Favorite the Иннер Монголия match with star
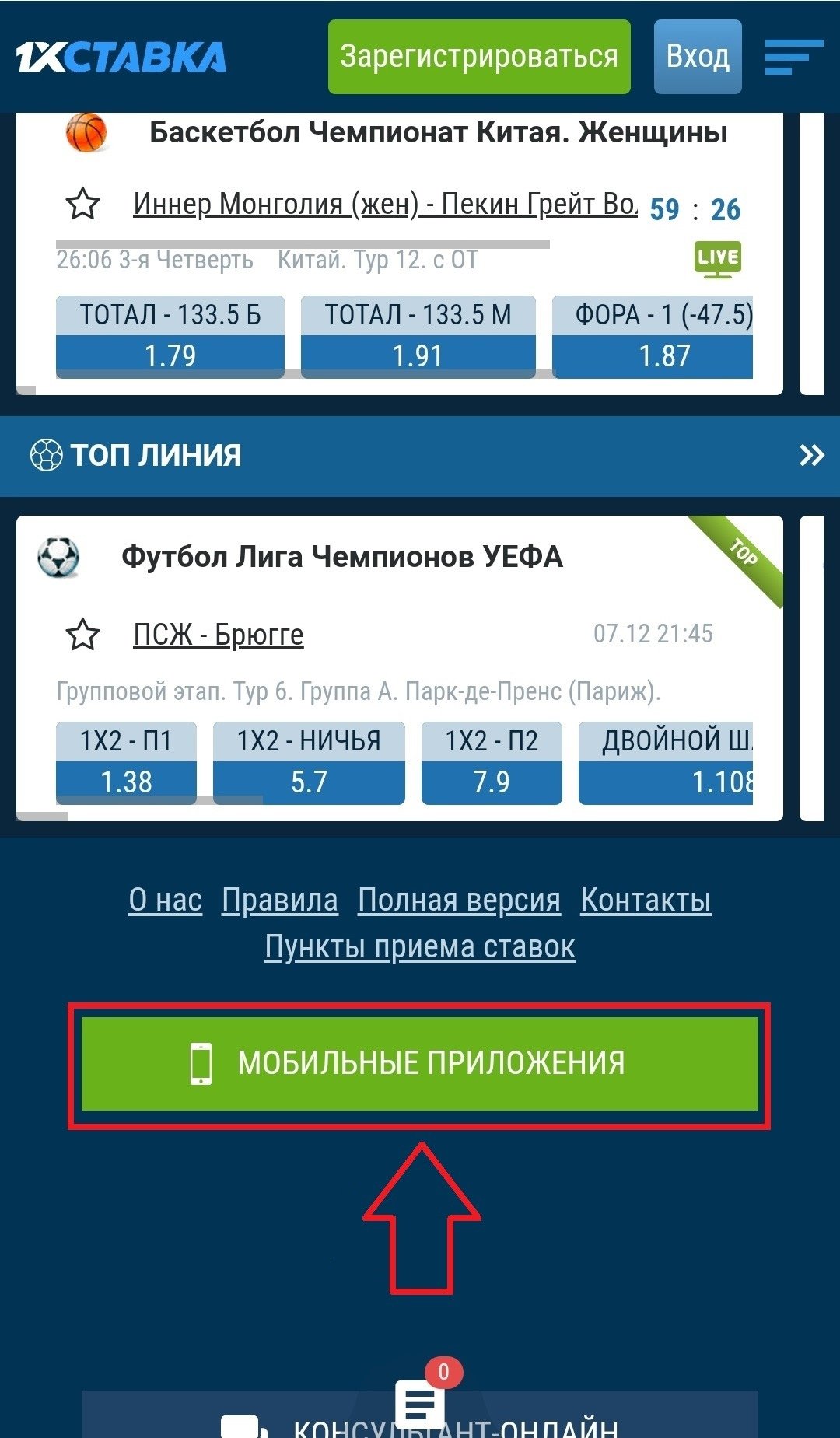Image resolution: width=840 pixels, height=1438 pixels. (x=82, y=205)
